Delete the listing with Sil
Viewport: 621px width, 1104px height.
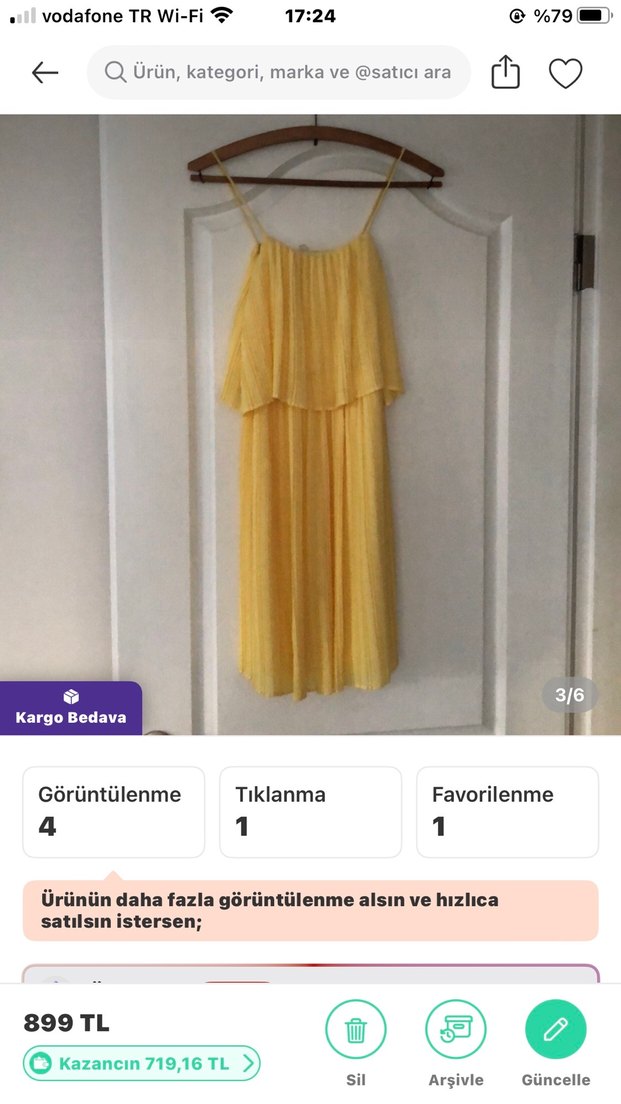pyautogui.click(x=356, y=1031)
